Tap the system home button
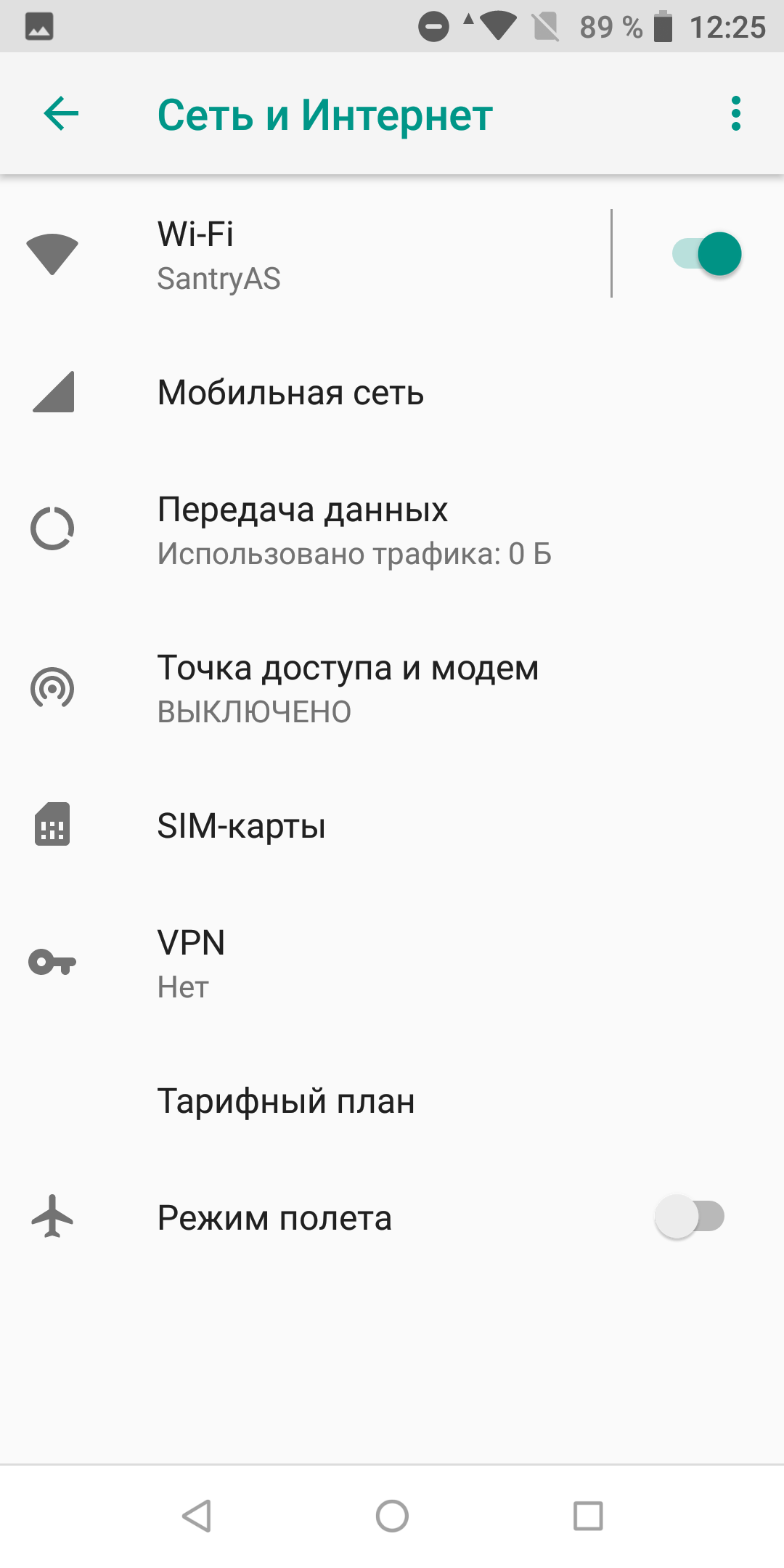Viewport: 784px width, 1568px height. [x=392, y=1516]
